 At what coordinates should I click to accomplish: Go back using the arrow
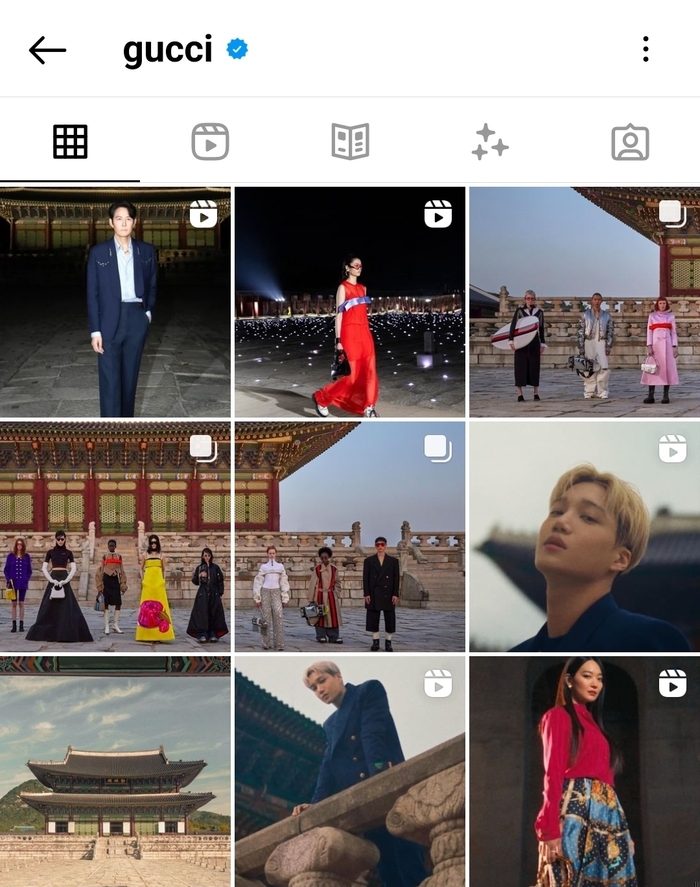[47, 50]
